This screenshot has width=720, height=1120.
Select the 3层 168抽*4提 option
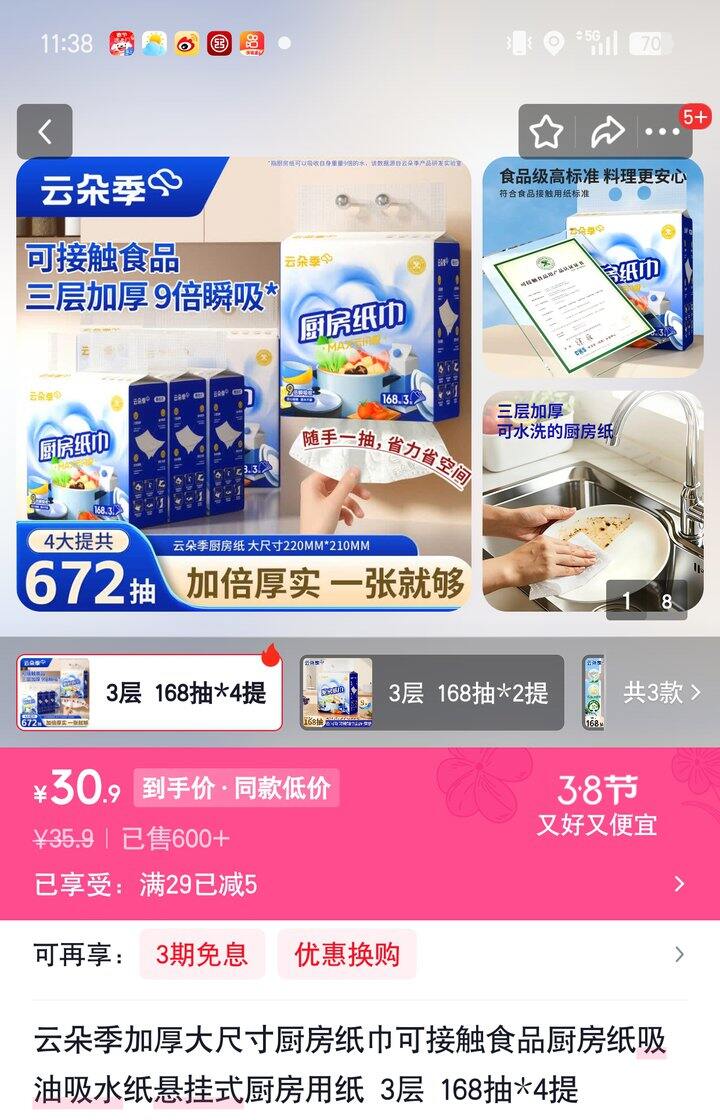click(149, 693)
